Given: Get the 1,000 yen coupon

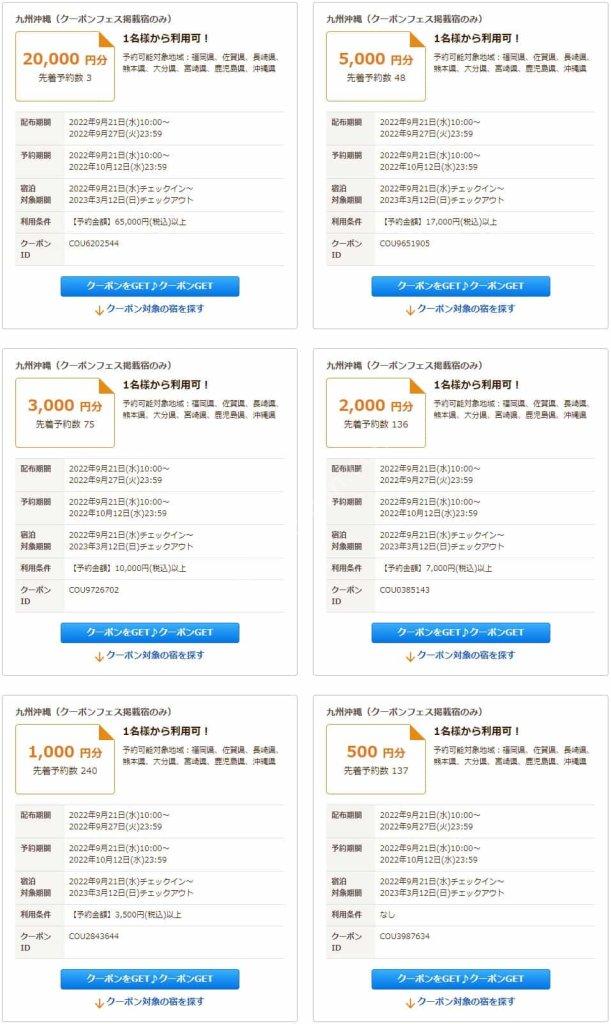Looking at the screenshot, I should click(149, 978).
